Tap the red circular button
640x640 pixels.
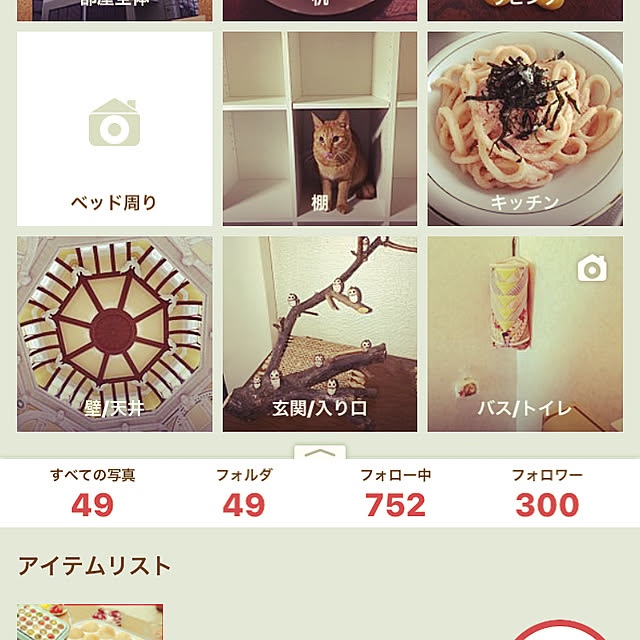point(560,631)
